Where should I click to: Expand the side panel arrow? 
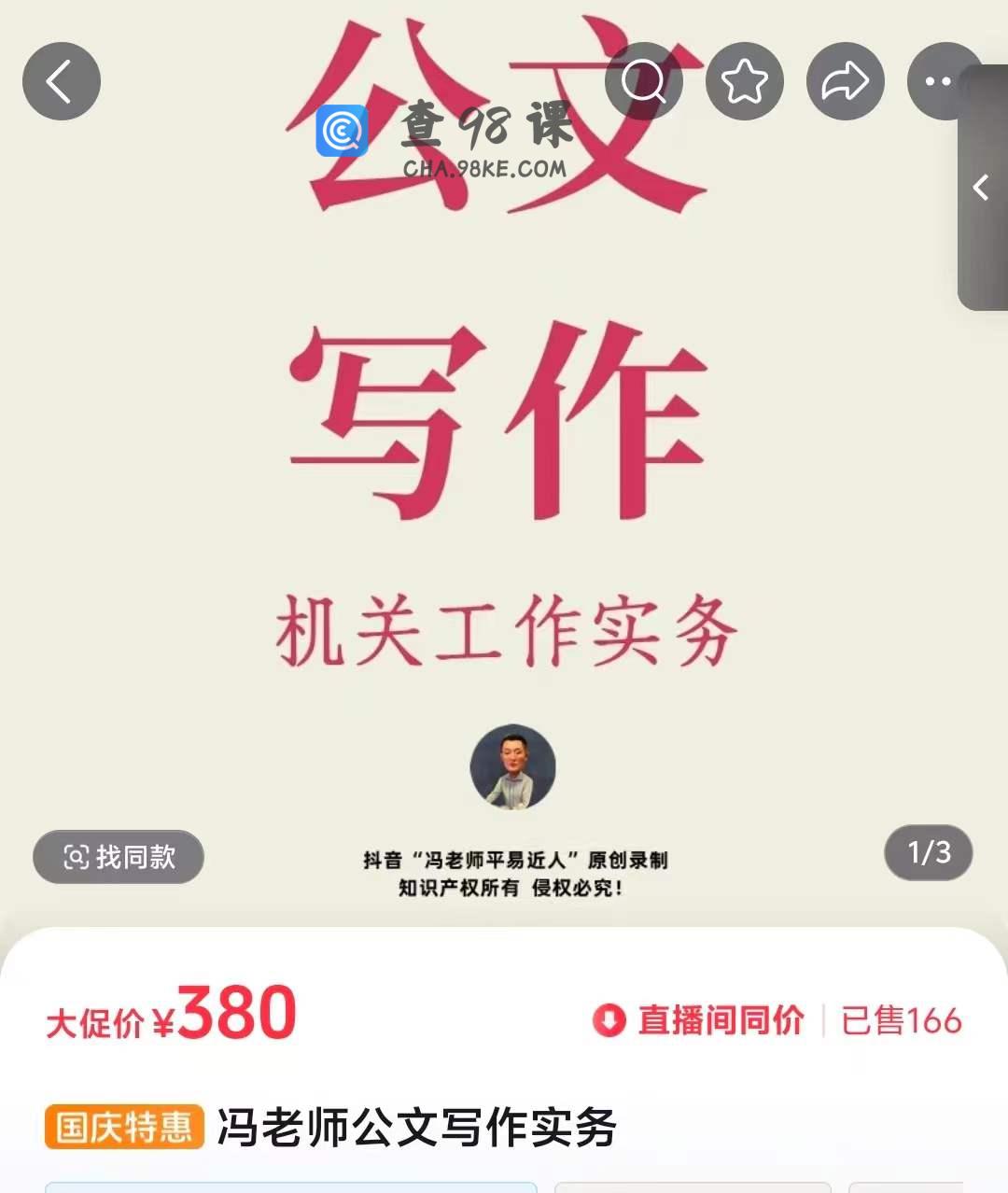tap(982, 188)
